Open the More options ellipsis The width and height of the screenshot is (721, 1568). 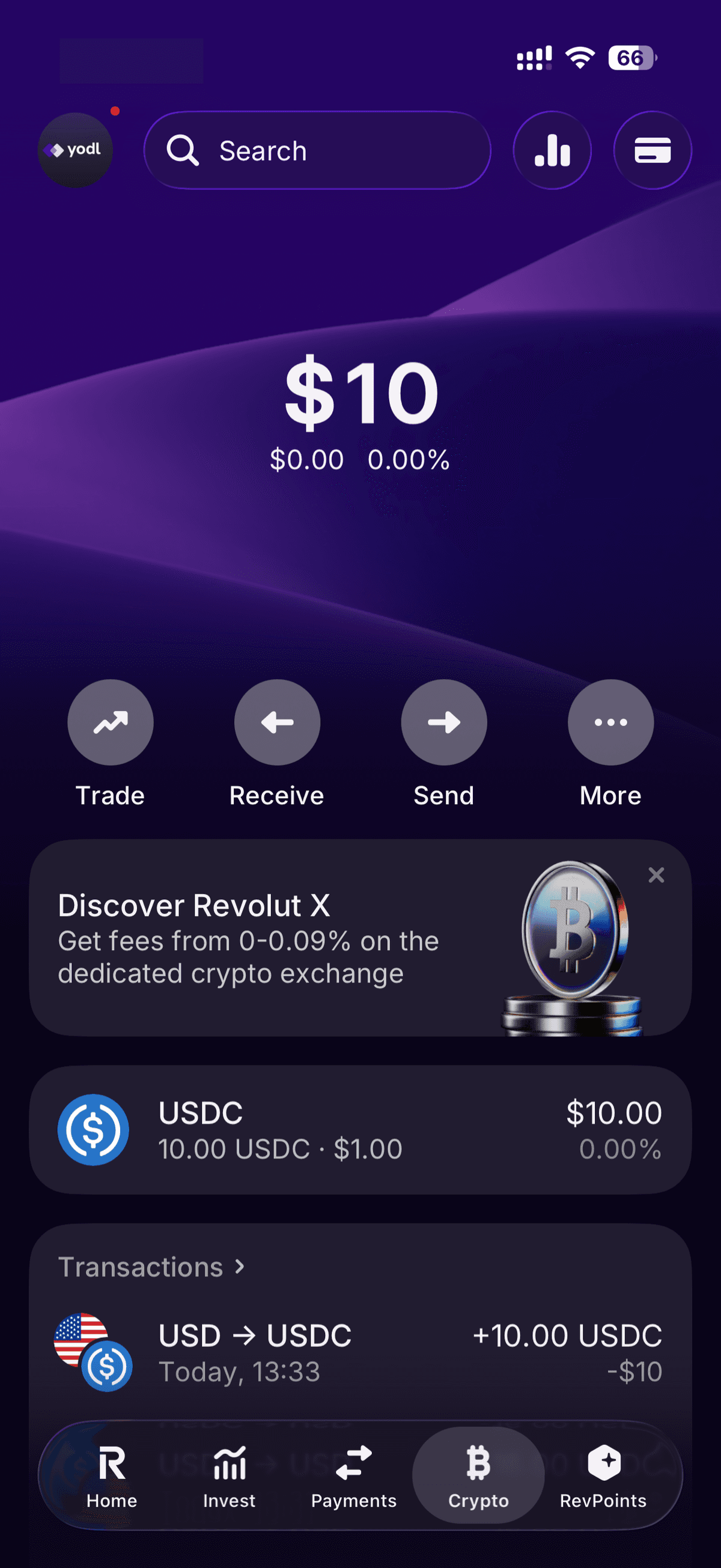(610, 722)
